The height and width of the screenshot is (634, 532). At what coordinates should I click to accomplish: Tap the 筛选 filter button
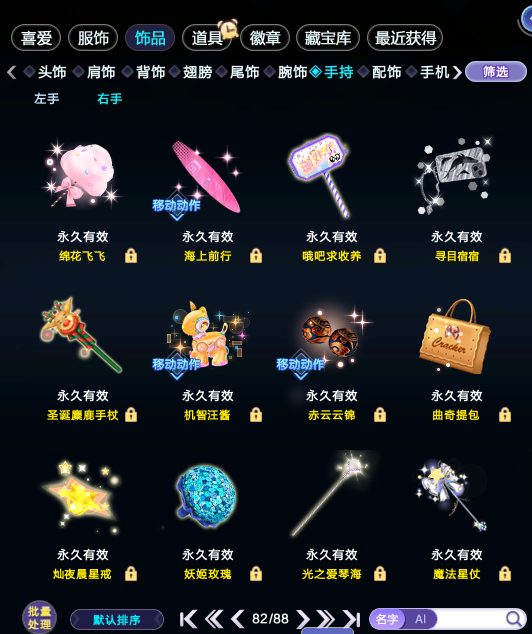496,72
